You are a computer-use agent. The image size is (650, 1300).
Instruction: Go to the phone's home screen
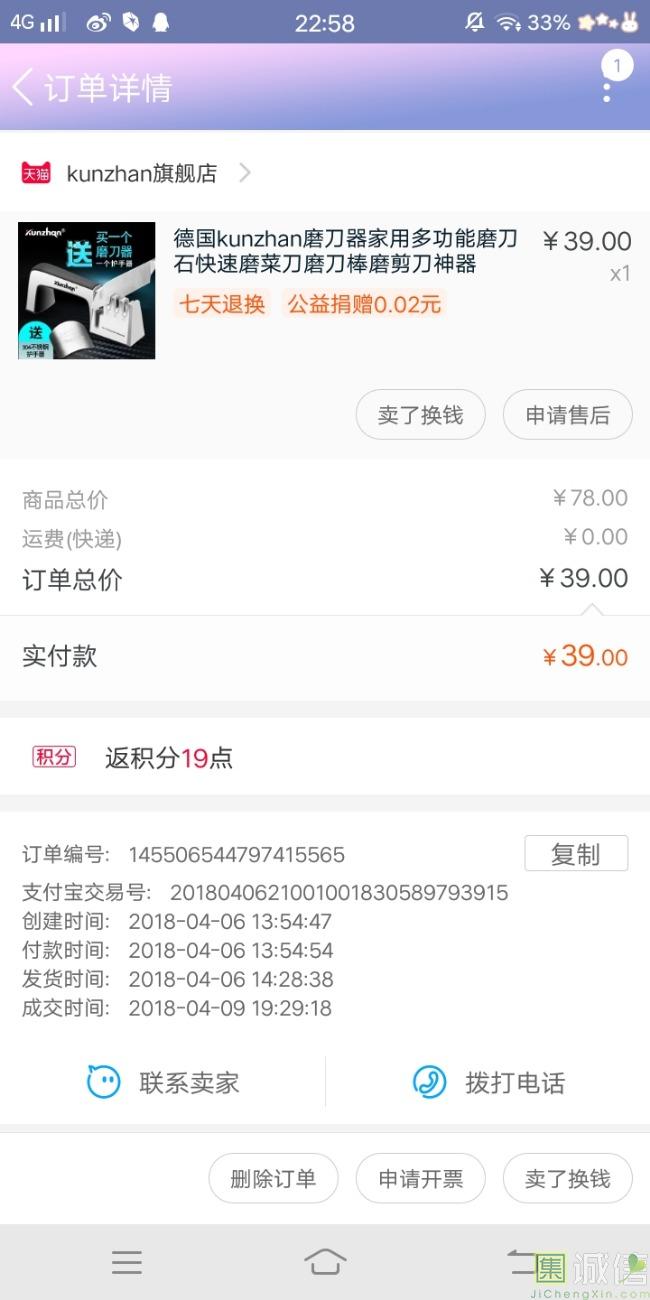(x=325, y=1262)
